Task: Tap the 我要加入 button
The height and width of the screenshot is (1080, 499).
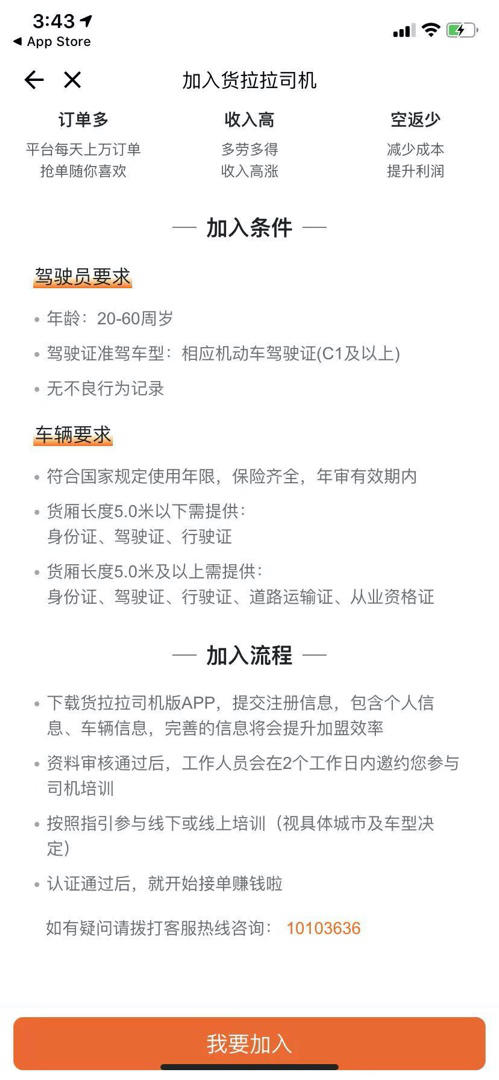Action: click(x=250, y=1043)
